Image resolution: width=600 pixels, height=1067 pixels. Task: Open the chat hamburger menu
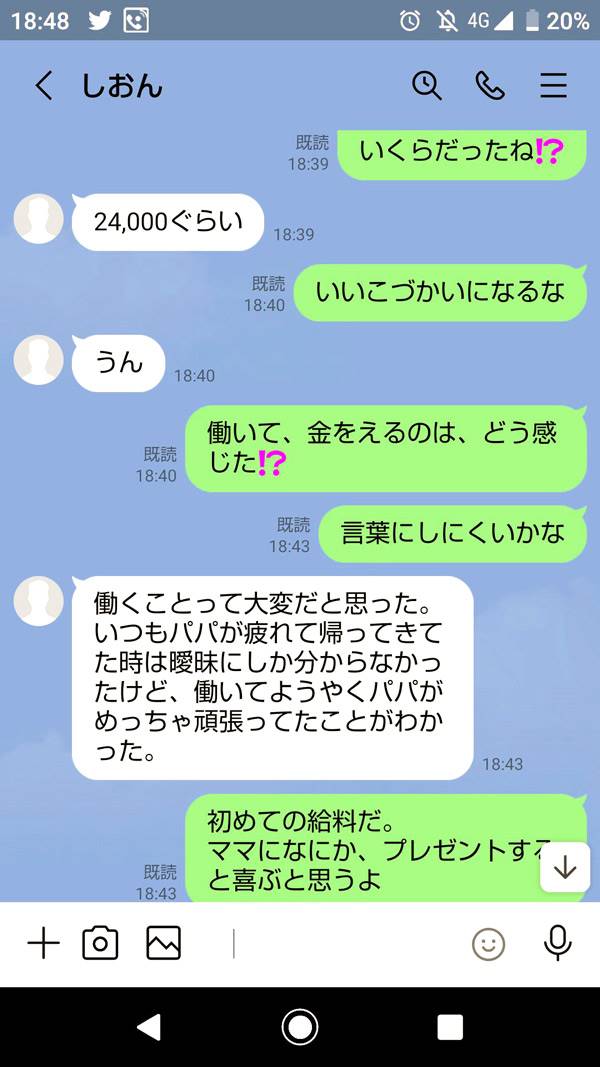coord(553,86)
